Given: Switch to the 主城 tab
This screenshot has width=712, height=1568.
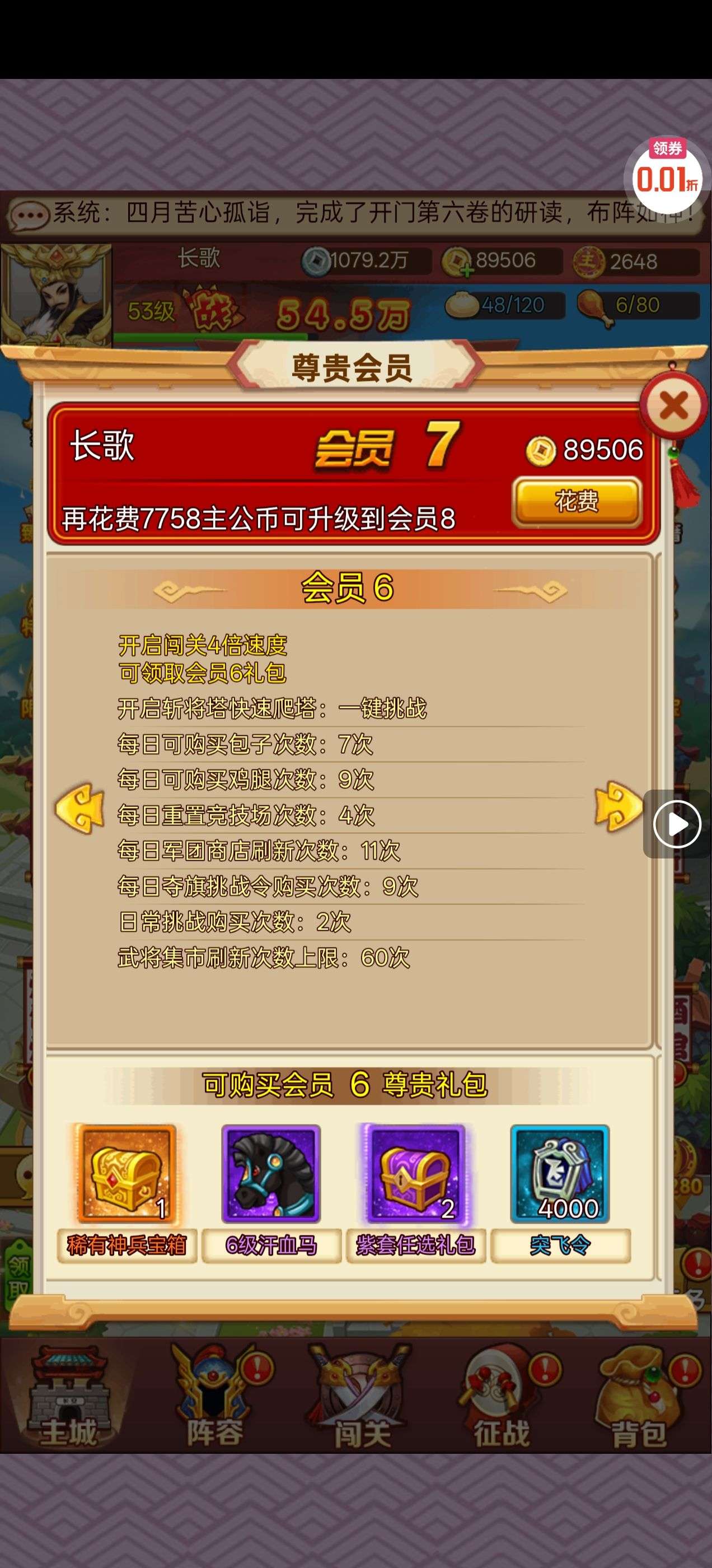Looking at the screenshot, I should [x=67, y=1400].
